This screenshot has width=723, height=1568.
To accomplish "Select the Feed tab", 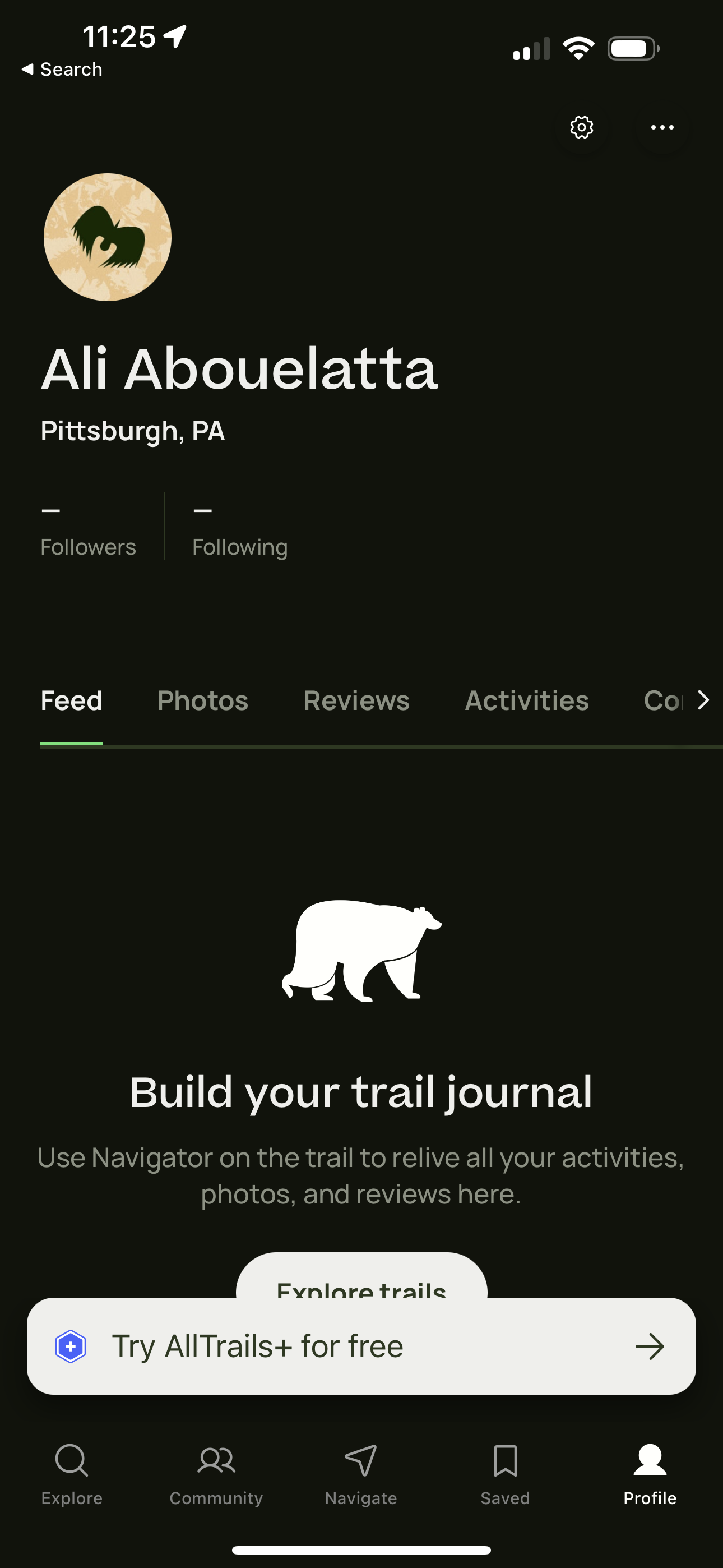I will coord(71,700).
